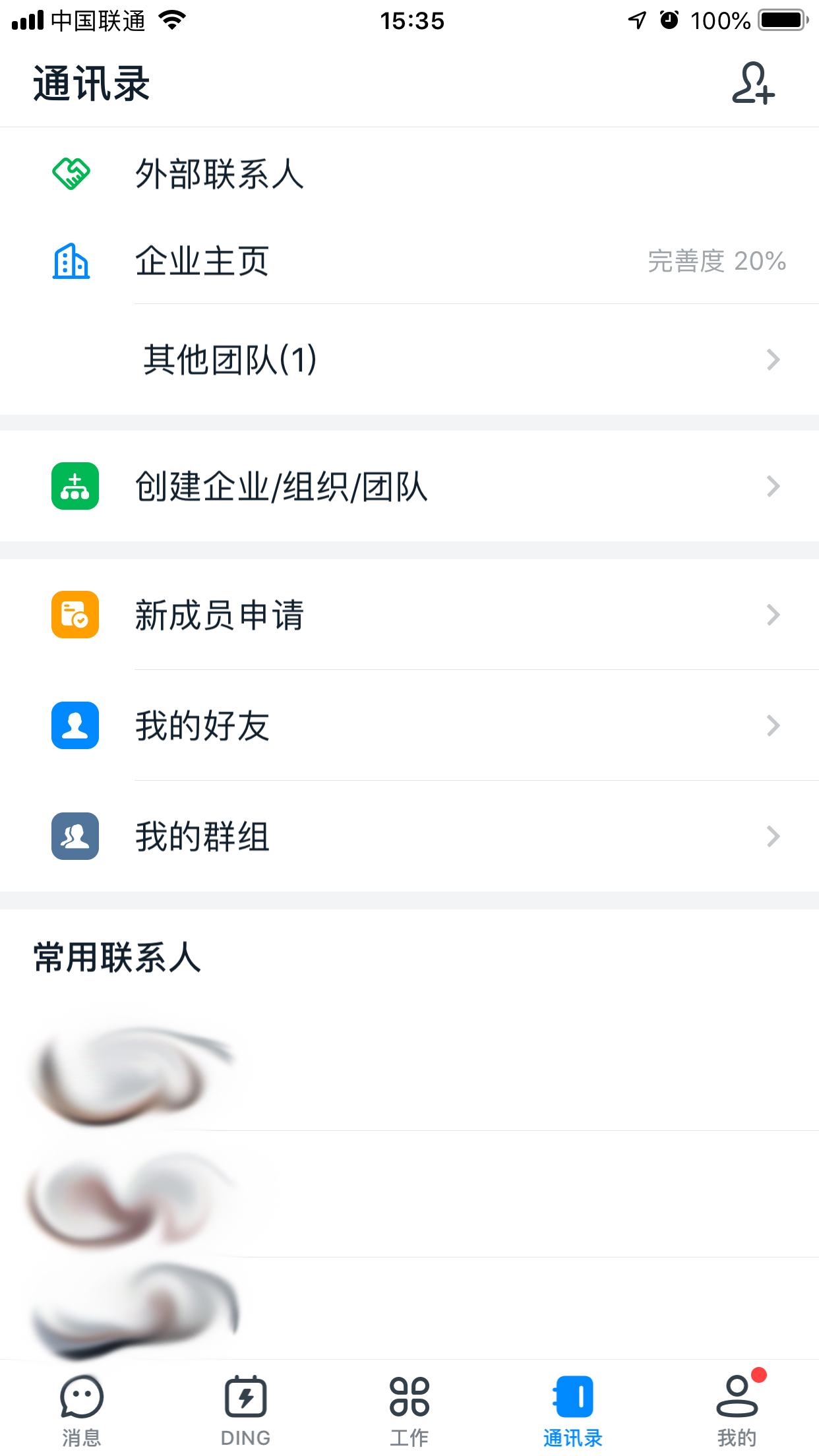The height and width of the screenshot is (1456, 819).
Task: Open 新成员申请 via its chevron
Action: click(x=773, y=615)
